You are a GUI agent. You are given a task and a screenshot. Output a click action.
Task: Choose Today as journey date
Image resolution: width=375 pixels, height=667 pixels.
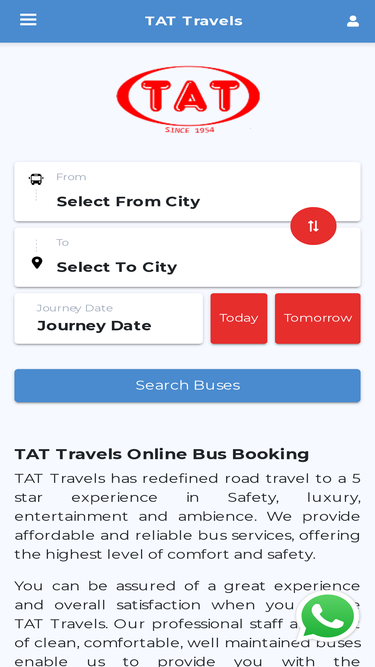[239, 318]
